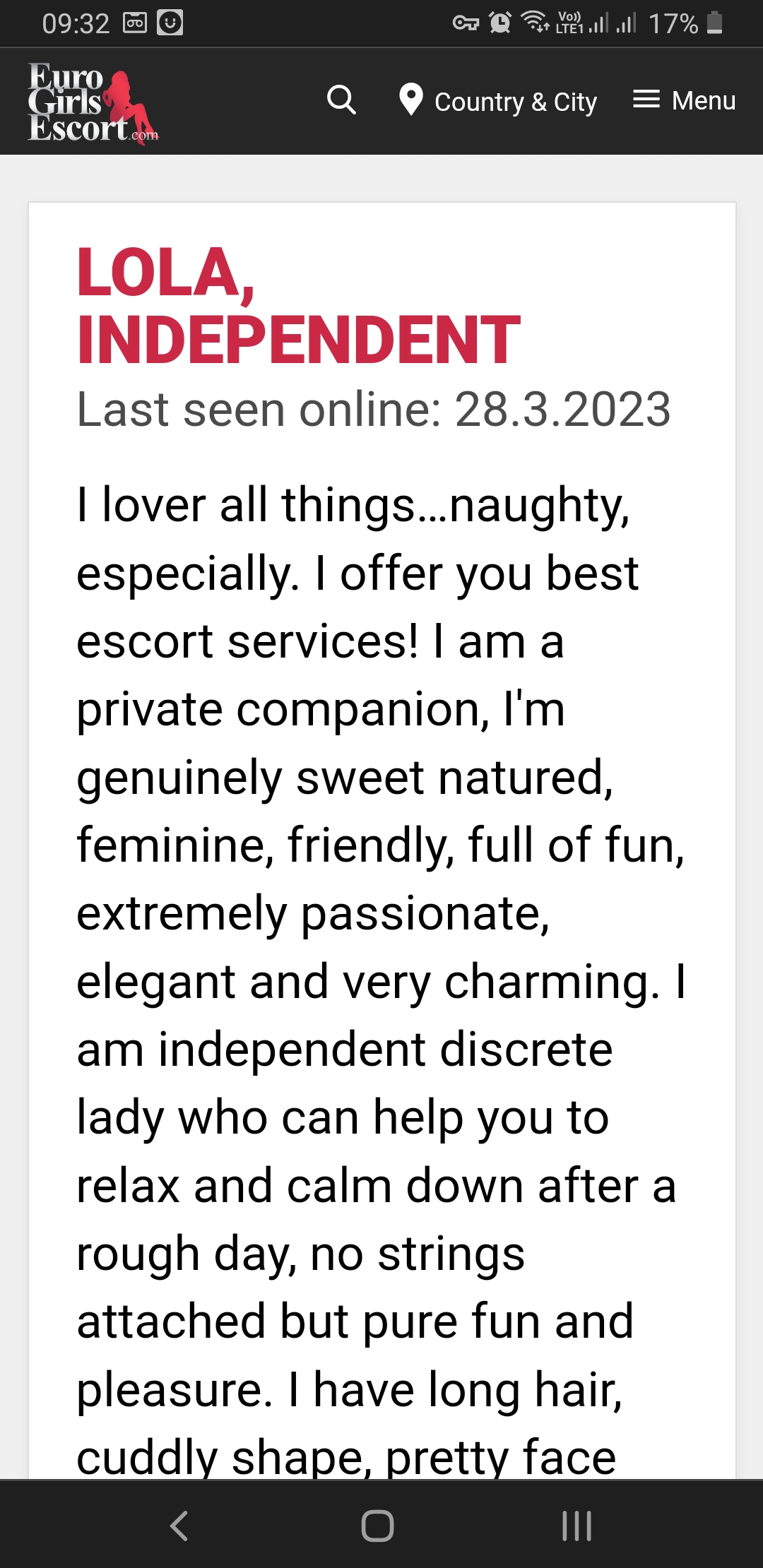
Task: Open the hamburger Menu
Action: point(684,100)
